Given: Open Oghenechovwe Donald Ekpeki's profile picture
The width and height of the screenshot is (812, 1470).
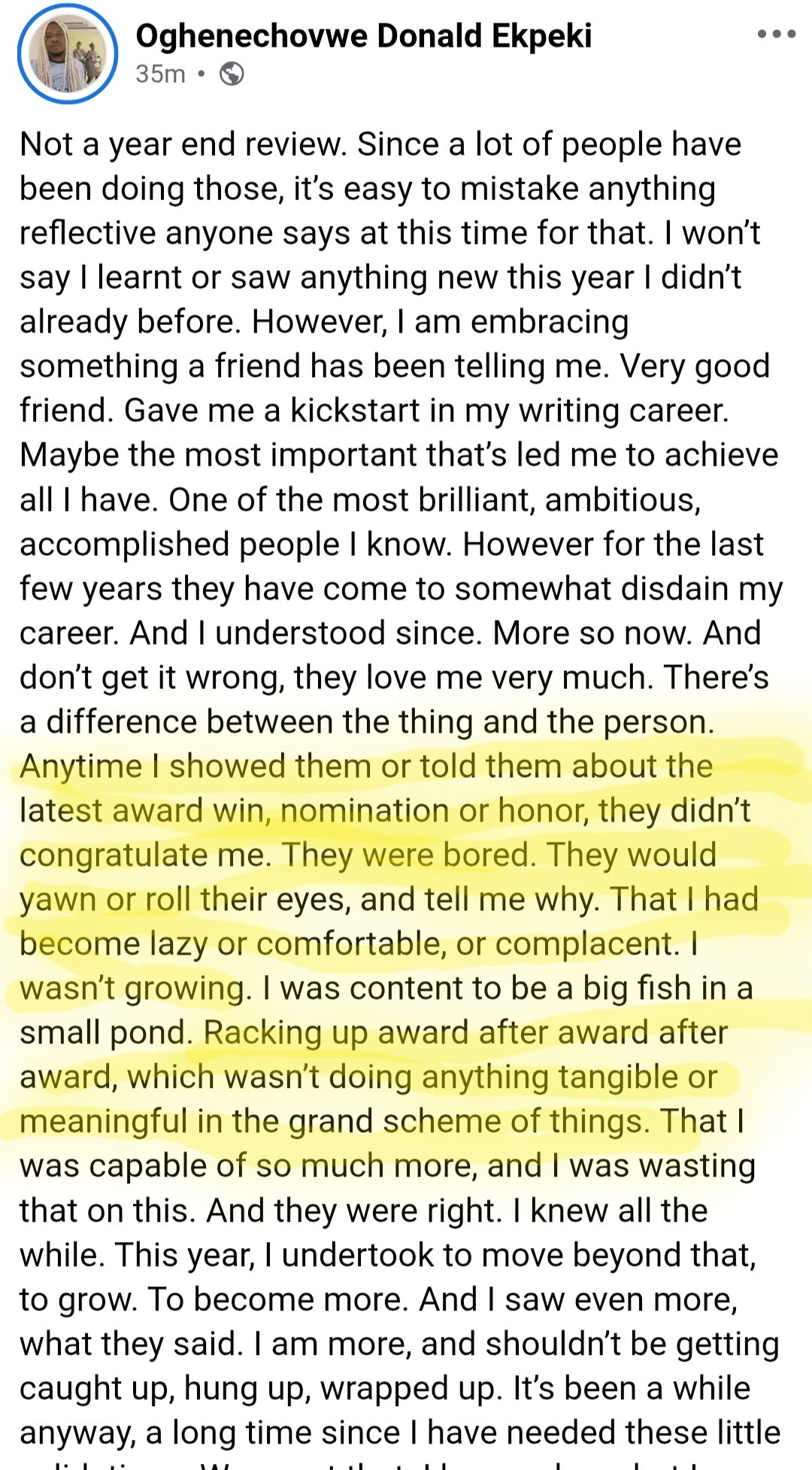Looking at the screenshot, I should pyautogui.click(x=68, y=53).
